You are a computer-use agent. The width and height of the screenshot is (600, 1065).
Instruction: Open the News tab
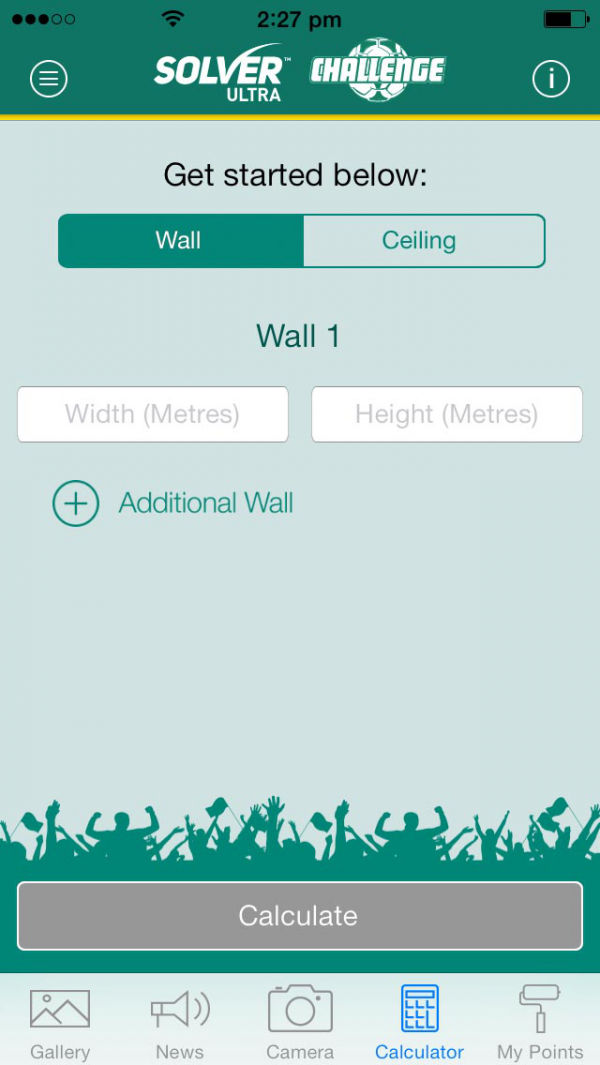180,1022
